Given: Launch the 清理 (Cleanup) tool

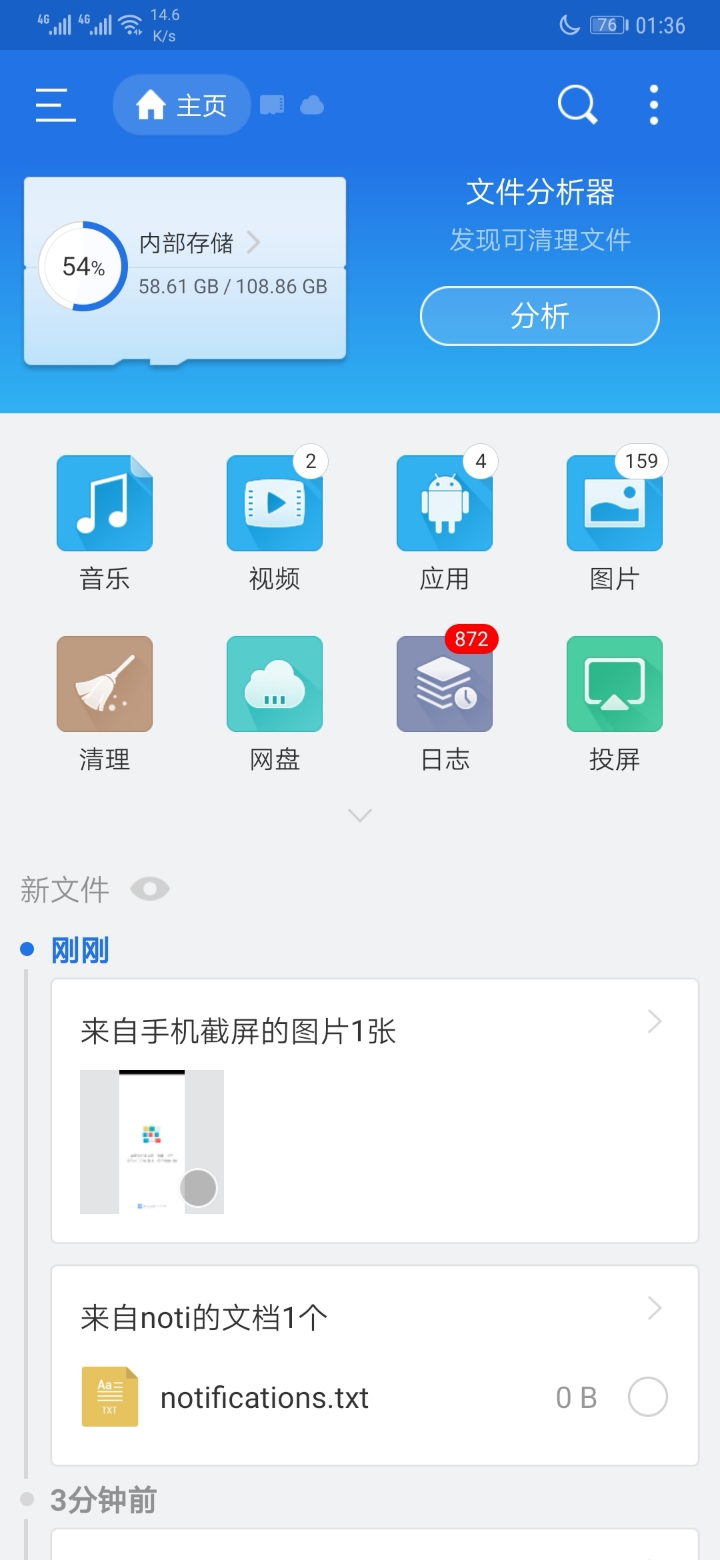Looking at the screenshot, I should pyautogui.click(x=104, y=683).
